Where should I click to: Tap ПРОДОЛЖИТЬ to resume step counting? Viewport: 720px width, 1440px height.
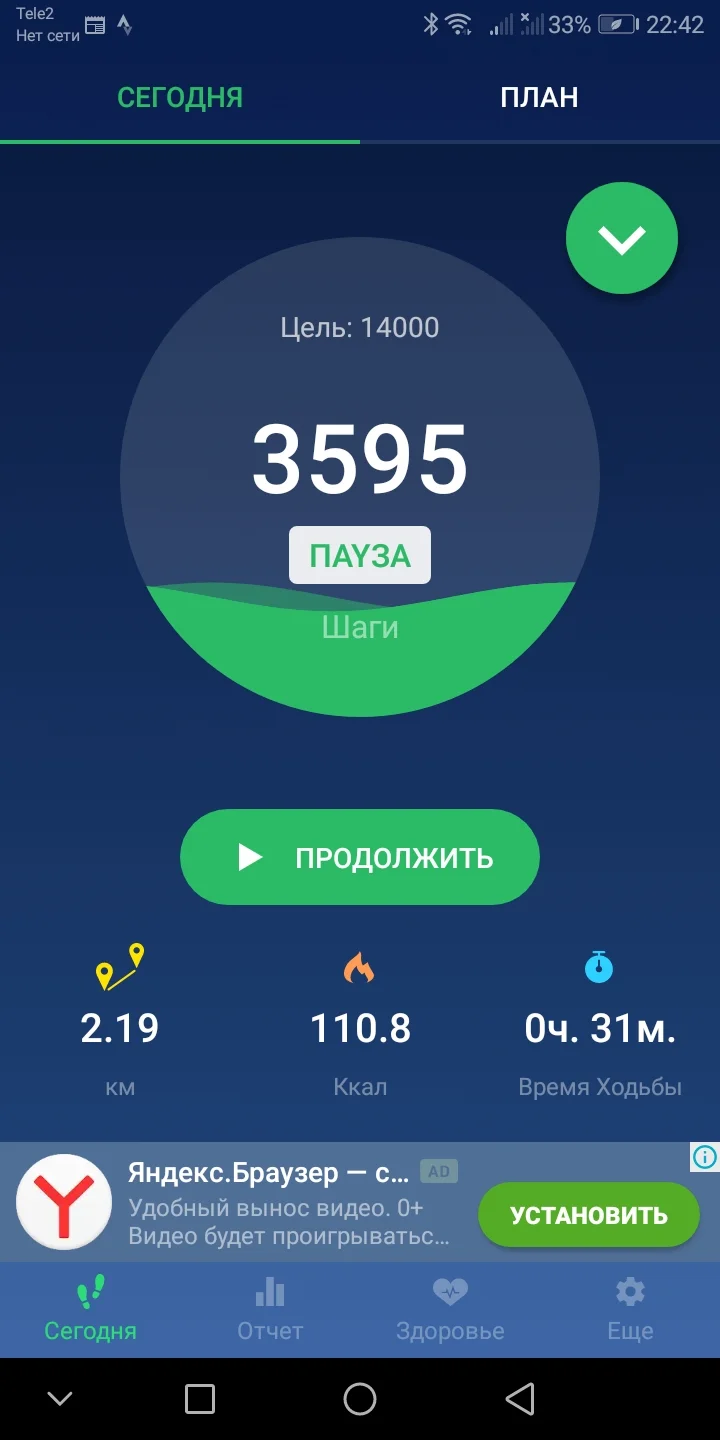(360, 857)
